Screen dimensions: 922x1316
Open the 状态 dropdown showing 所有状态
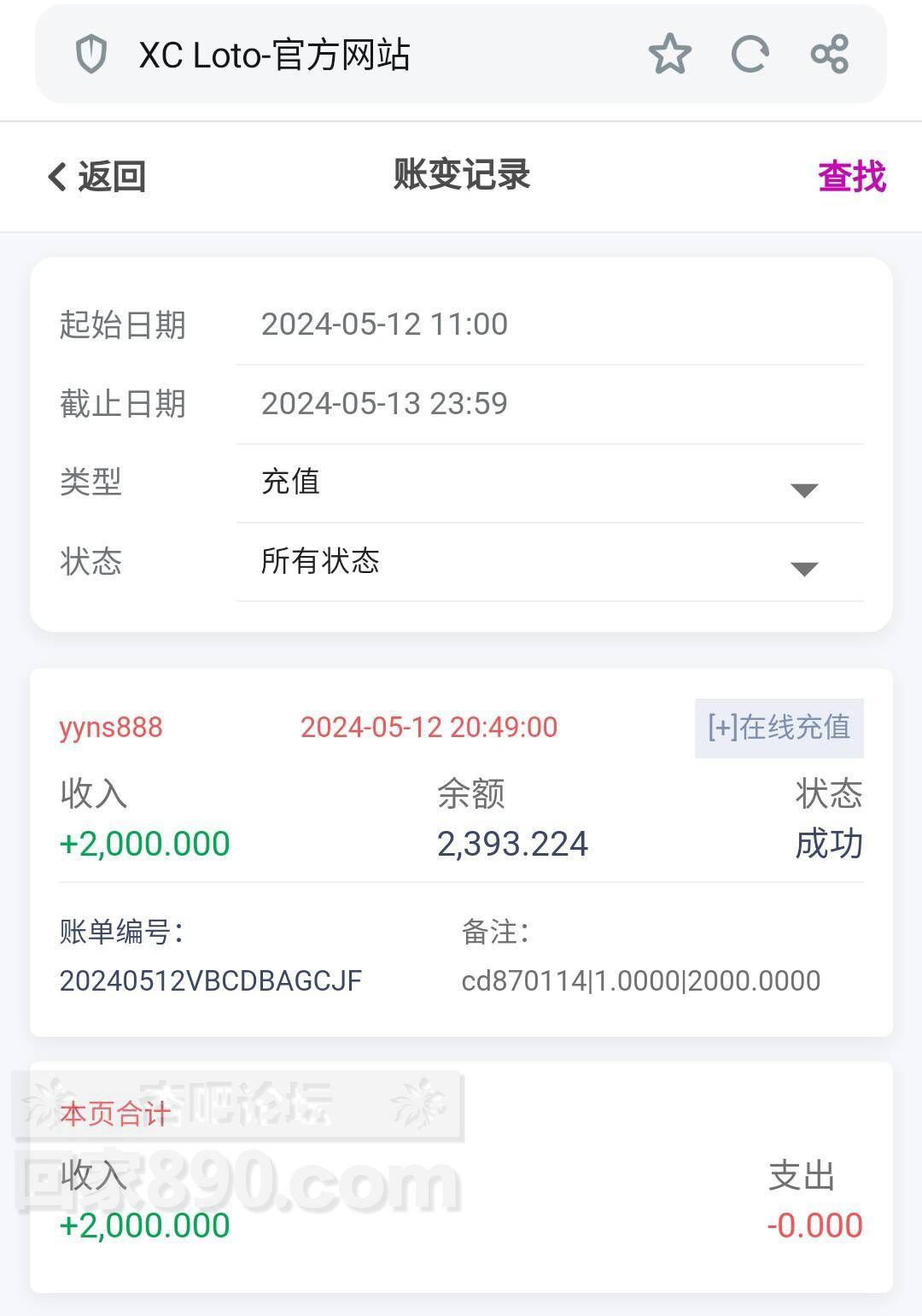(549, 562)
